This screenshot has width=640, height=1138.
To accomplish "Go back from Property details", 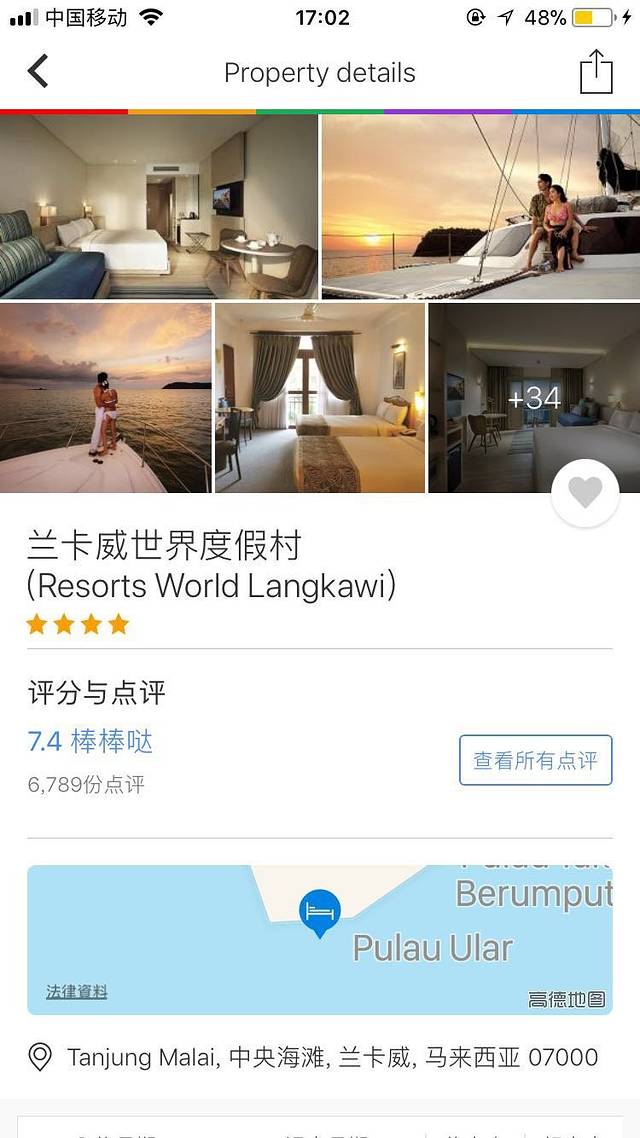I will point(38,72).
